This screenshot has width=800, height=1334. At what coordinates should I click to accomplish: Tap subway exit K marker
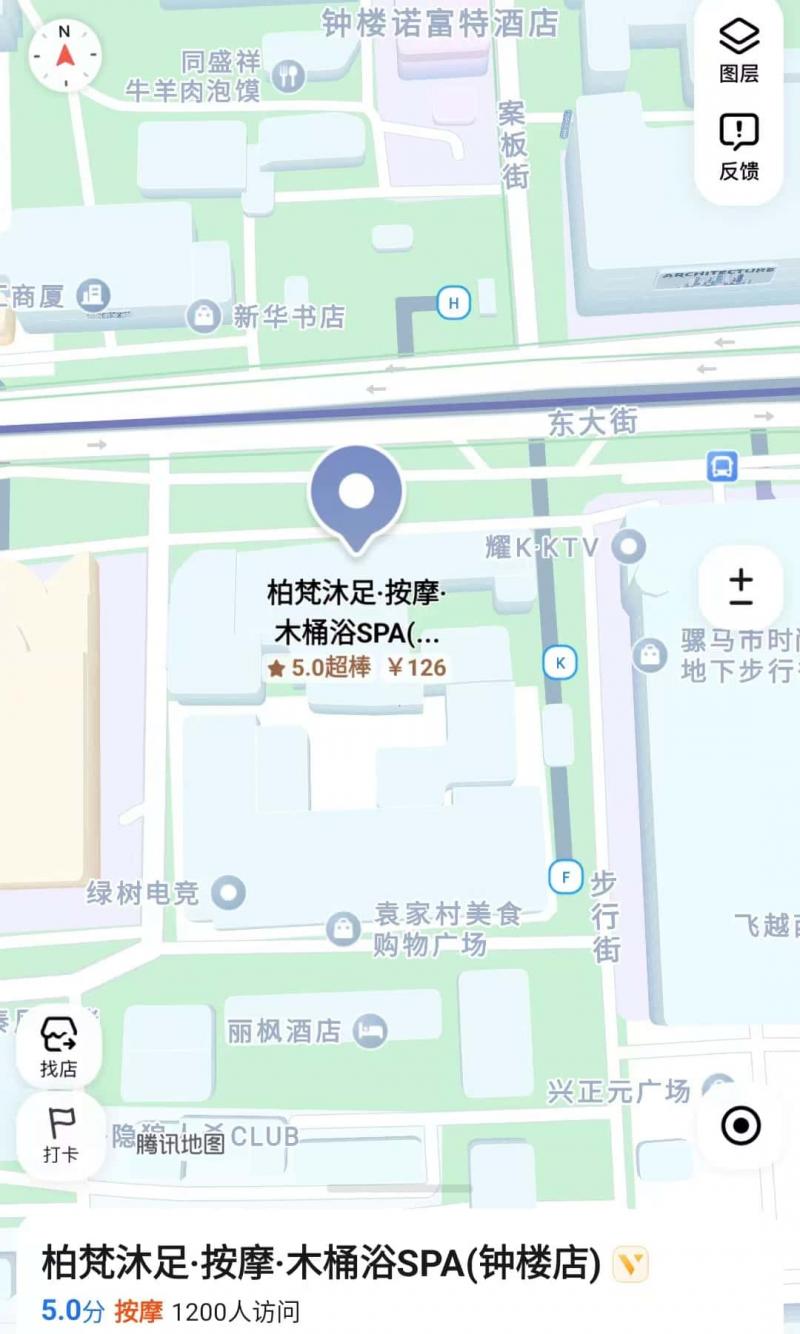(x=560, y=662)
